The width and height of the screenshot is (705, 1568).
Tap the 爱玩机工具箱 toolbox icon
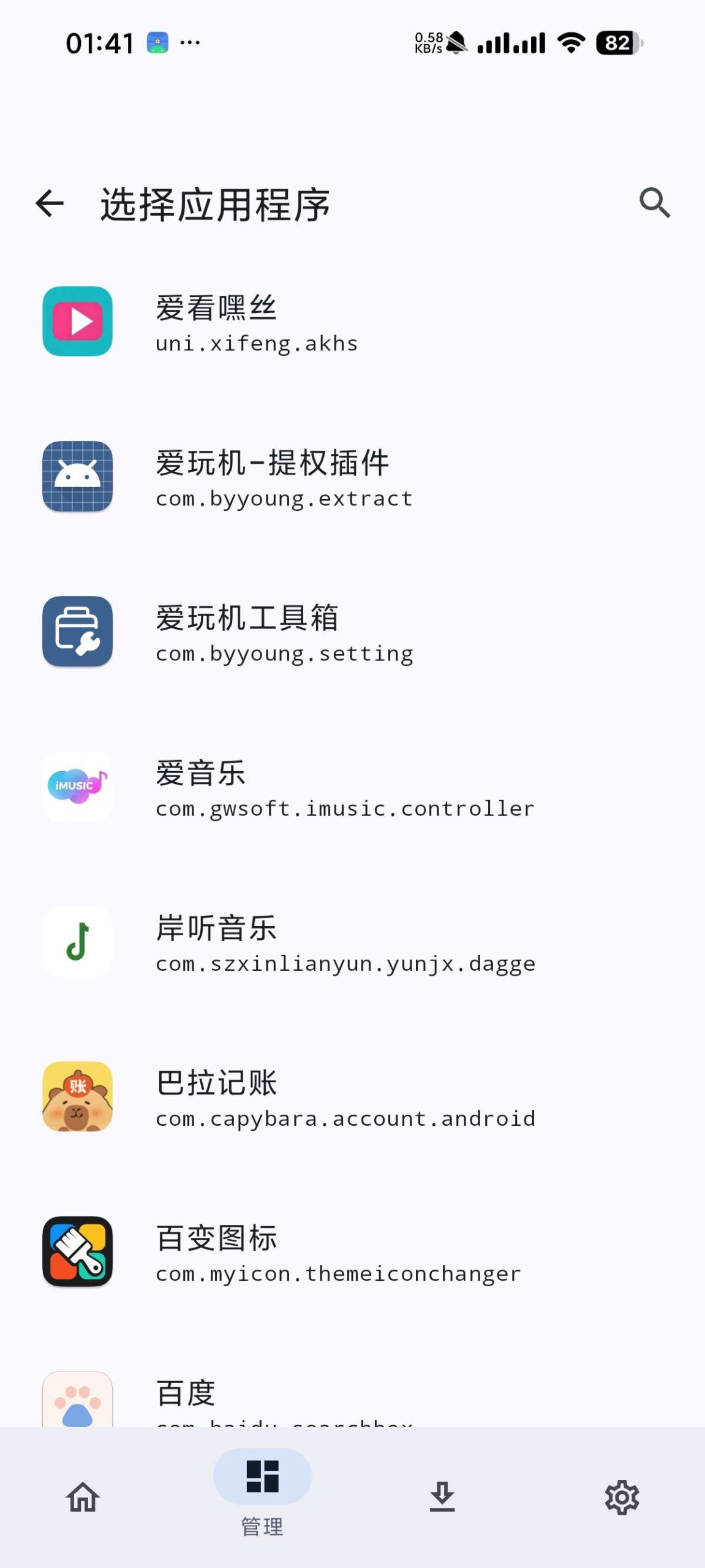[x=77, y=632]
